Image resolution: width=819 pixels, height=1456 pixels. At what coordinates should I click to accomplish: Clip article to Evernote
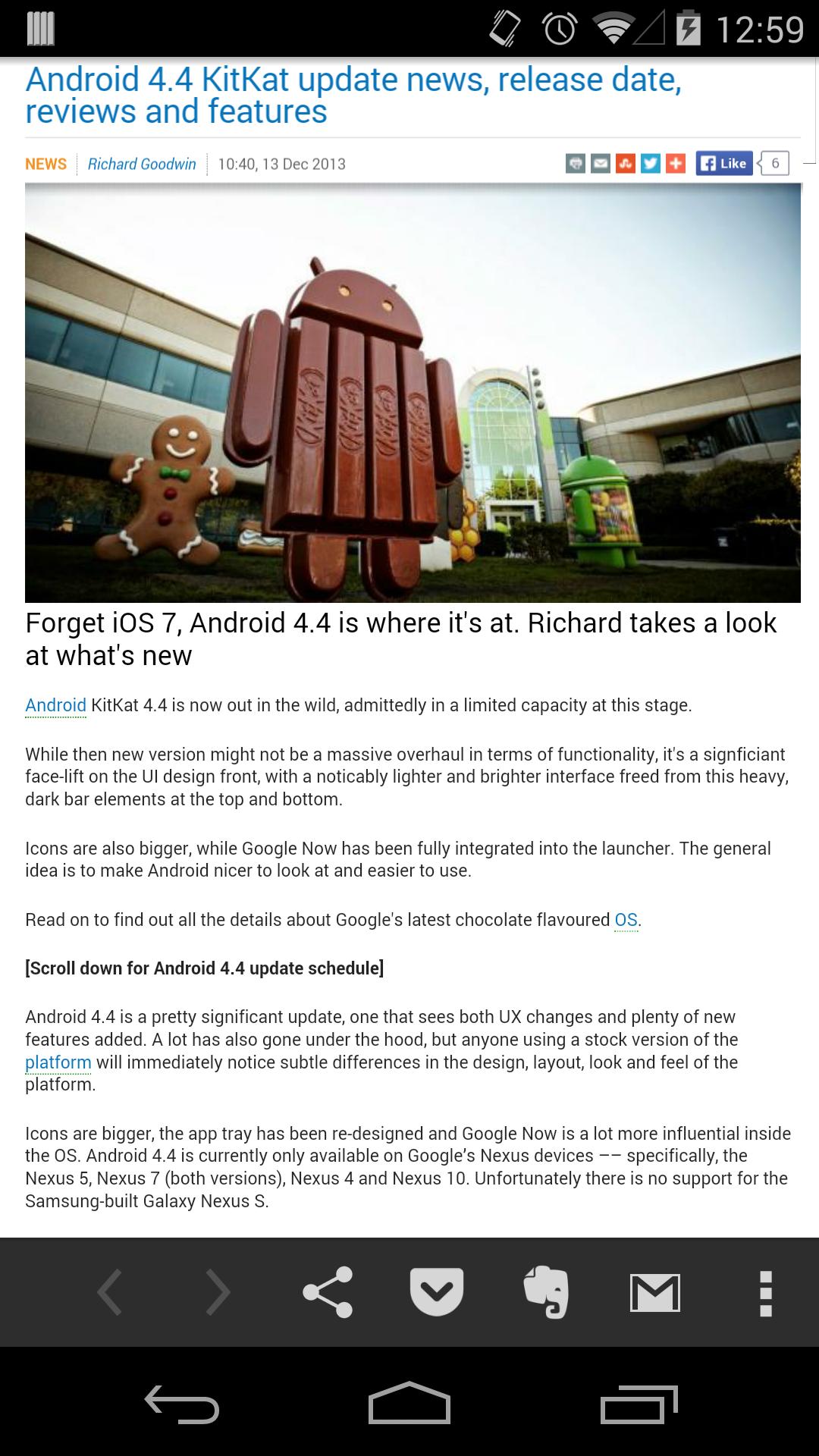546,1291
